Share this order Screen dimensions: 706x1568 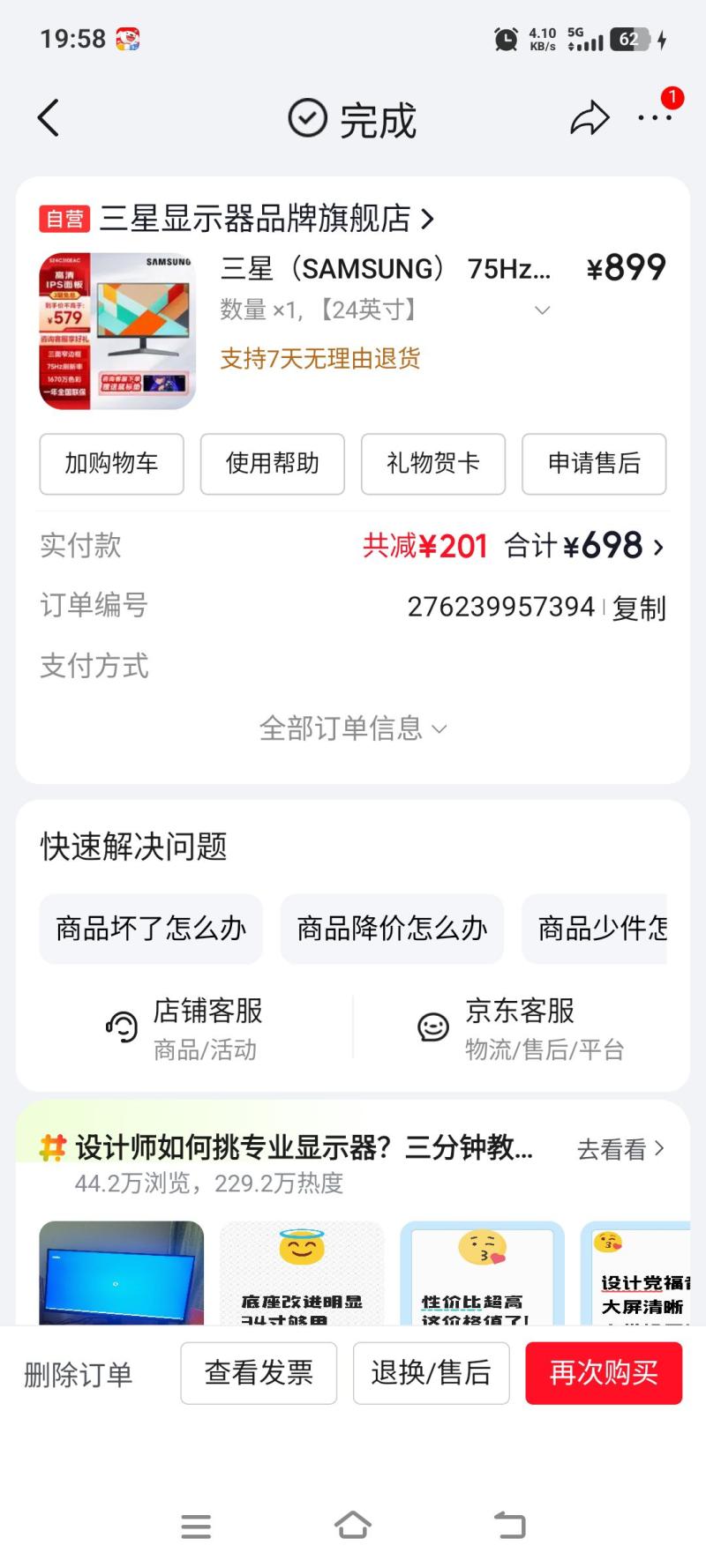click(590, 118)
